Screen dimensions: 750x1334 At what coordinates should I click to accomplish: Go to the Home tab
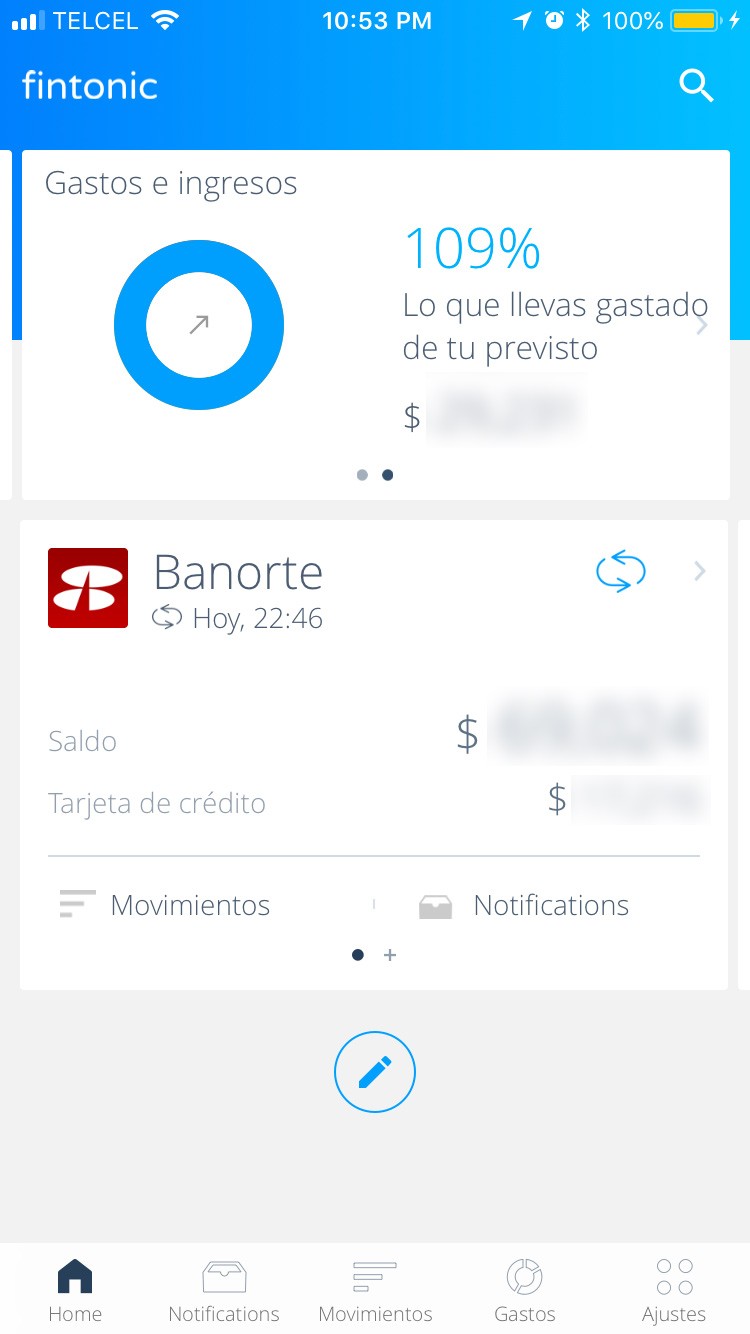click(x=75, y=1291)
